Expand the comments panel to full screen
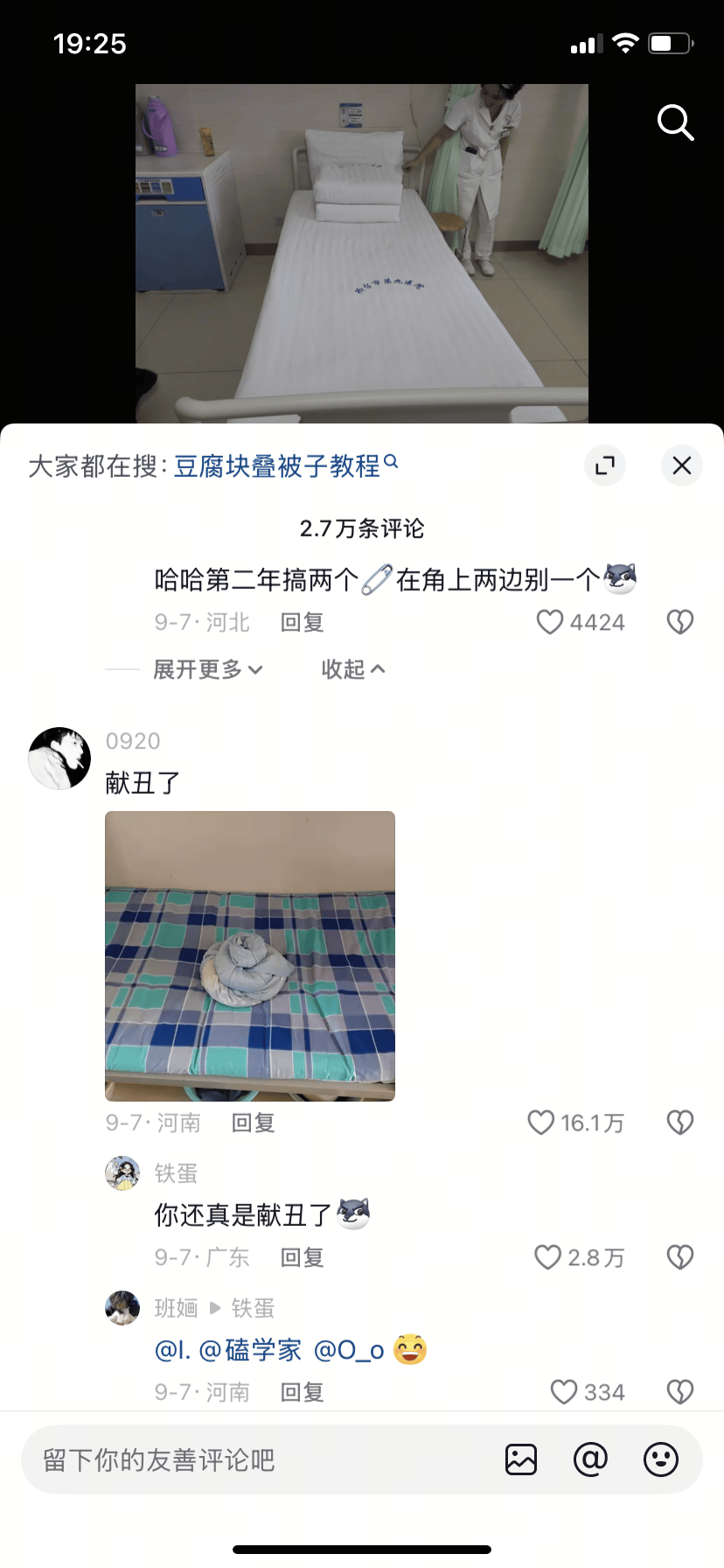The image size is (724, 1568). 605,465
